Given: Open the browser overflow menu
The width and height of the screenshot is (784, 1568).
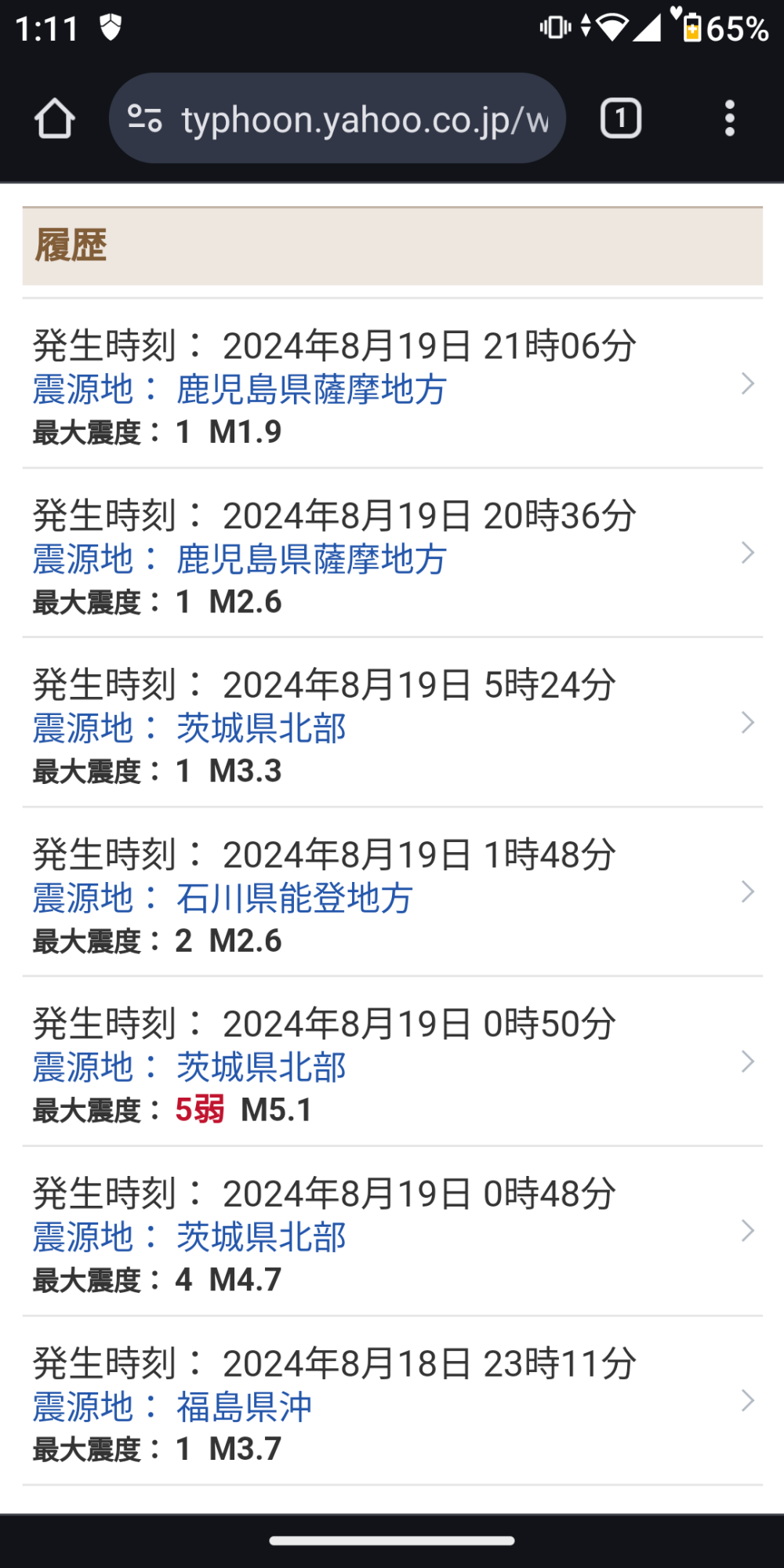Looking at the screenshot, I should tap(729, 119).
